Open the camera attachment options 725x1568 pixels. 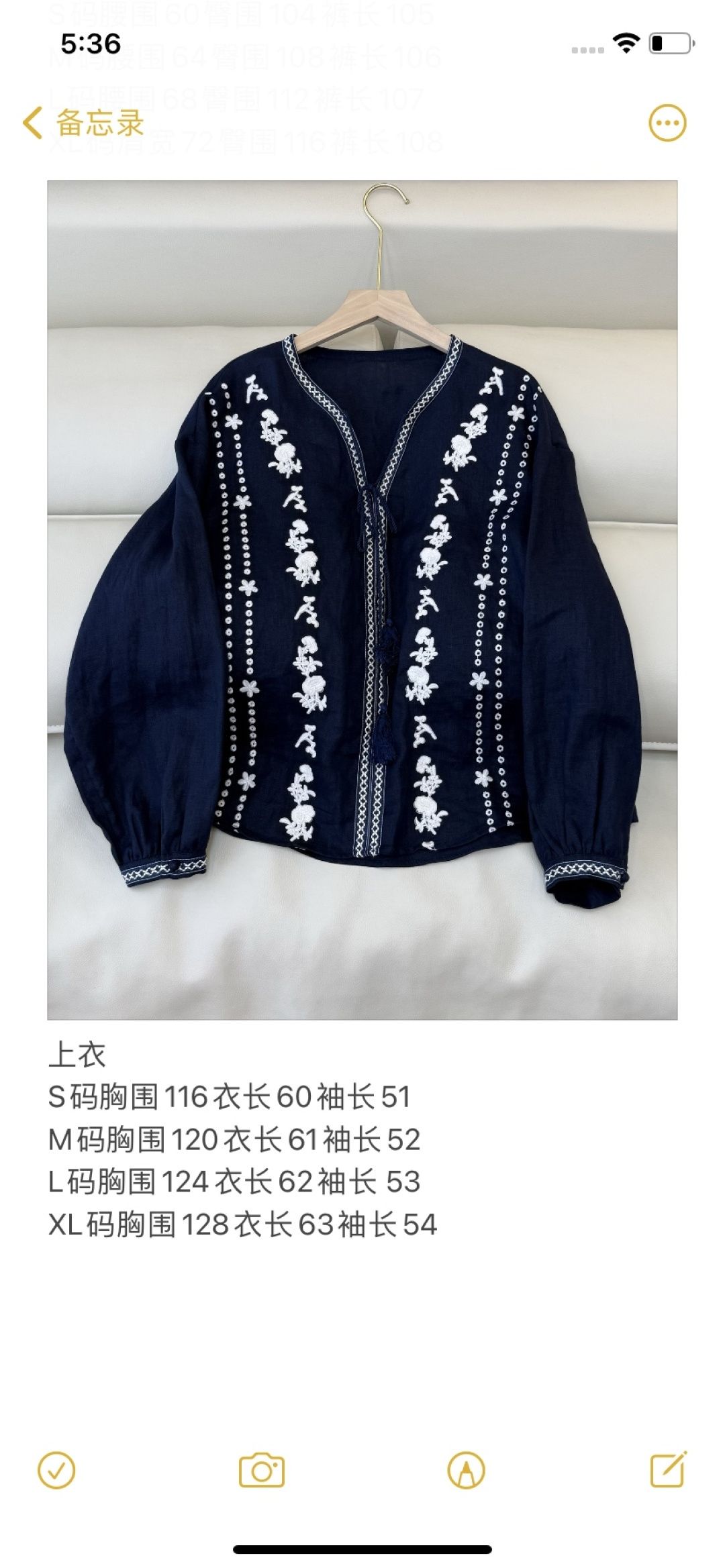(262, 1471)
